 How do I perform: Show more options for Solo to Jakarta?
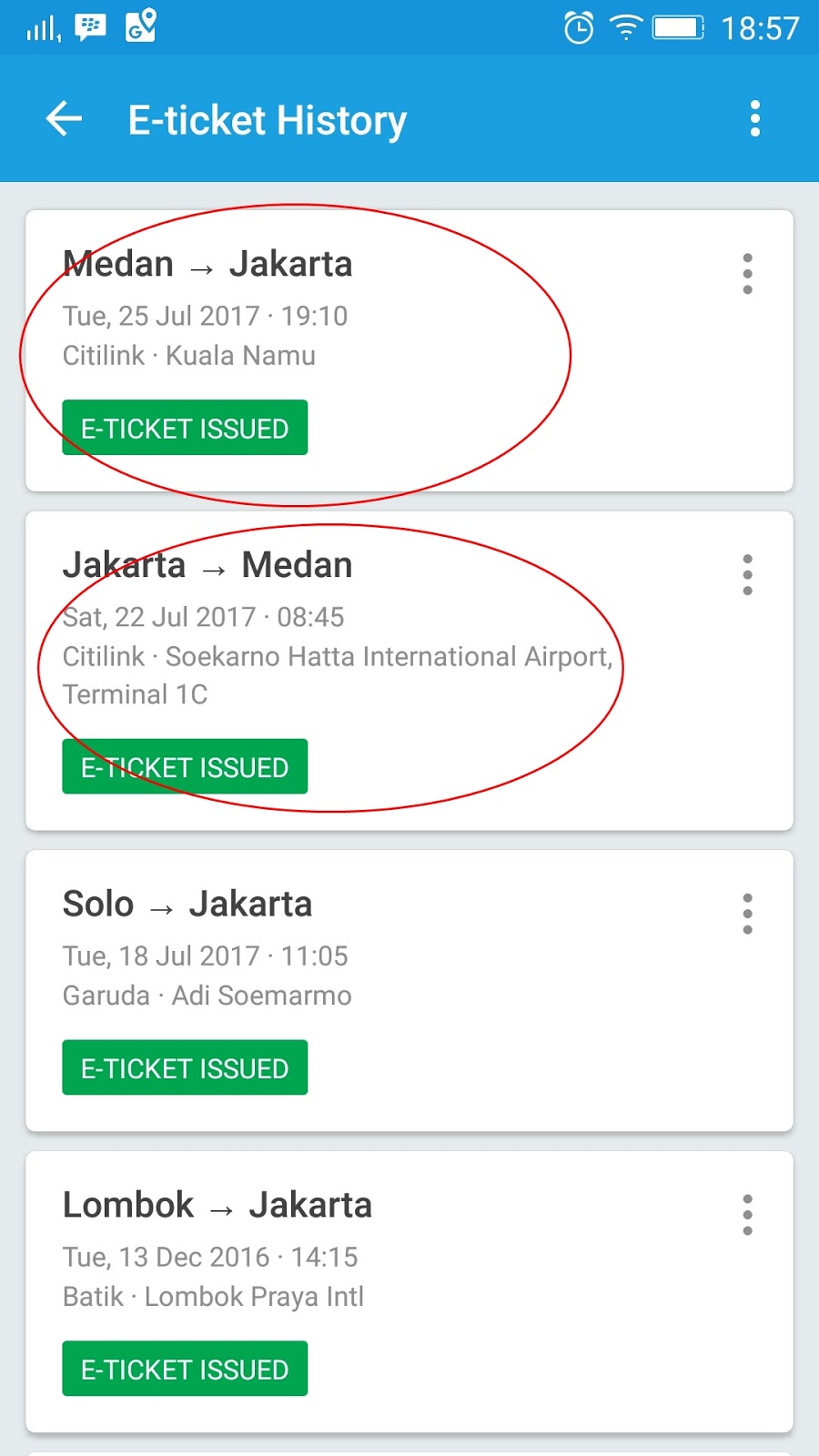[747, 914]
